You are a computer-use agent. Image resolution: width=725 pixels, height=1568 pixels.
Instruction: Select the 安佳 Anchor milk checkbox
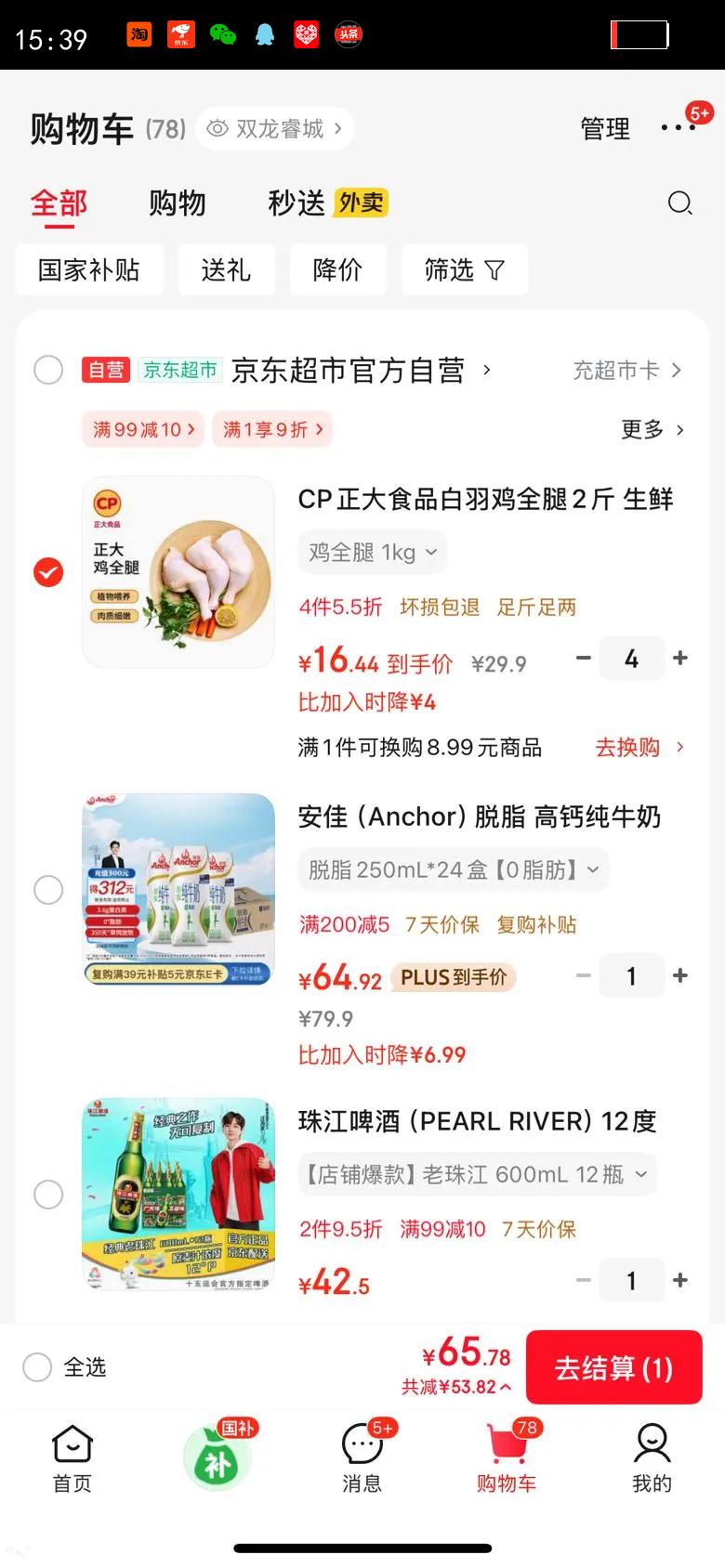[48, 890]
